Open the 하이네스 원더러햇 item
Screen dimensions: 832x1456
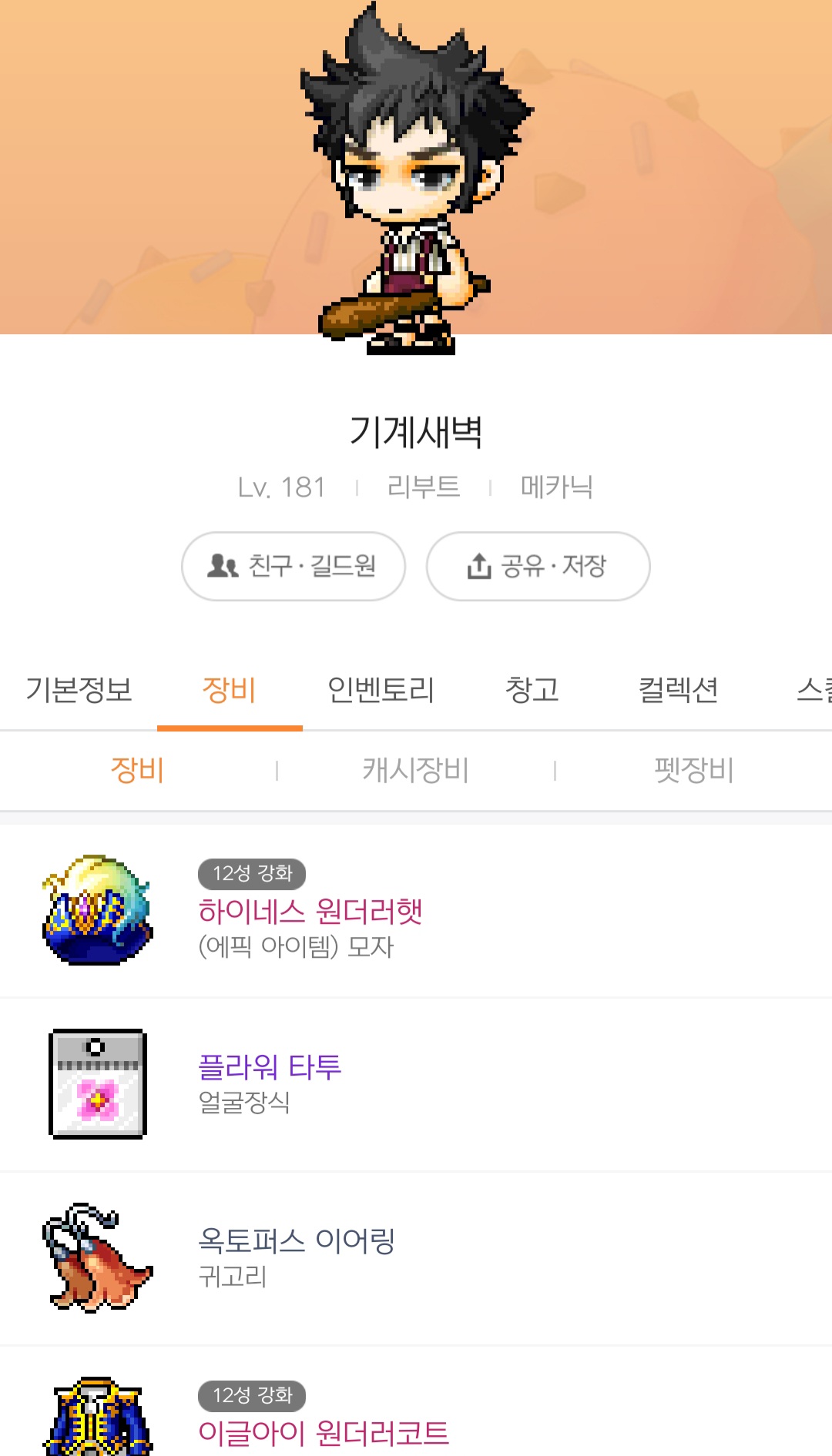tap(416, 911)
